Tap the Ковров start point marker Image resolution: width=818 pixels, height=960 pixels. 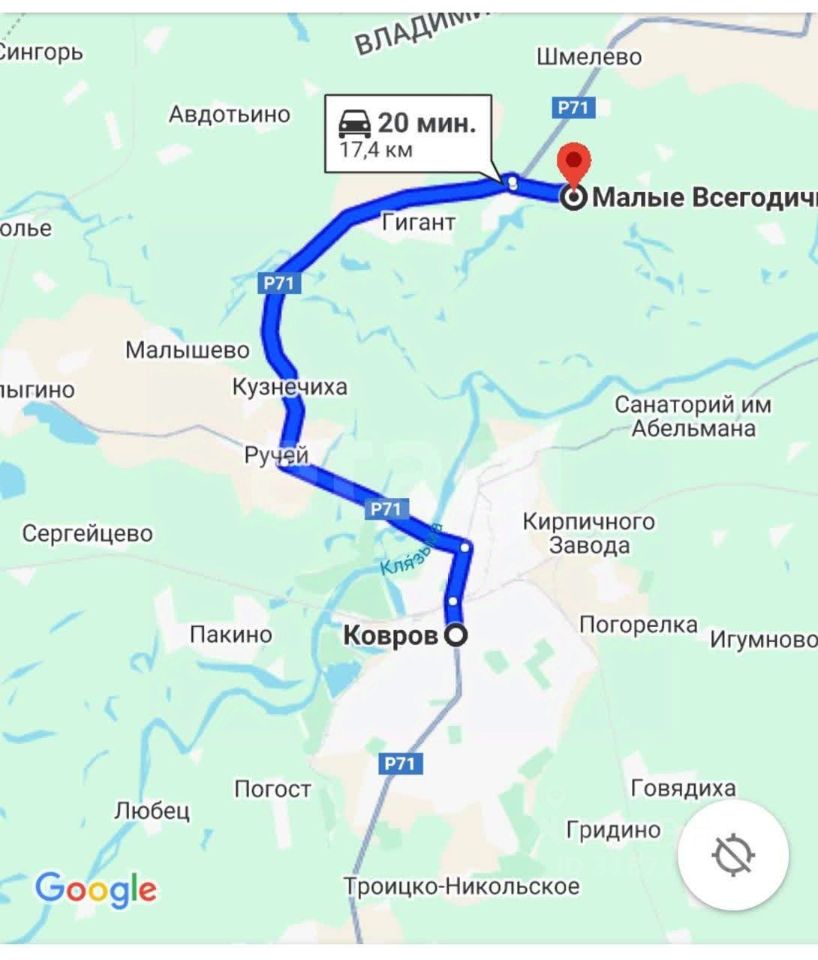click(455, 635)
